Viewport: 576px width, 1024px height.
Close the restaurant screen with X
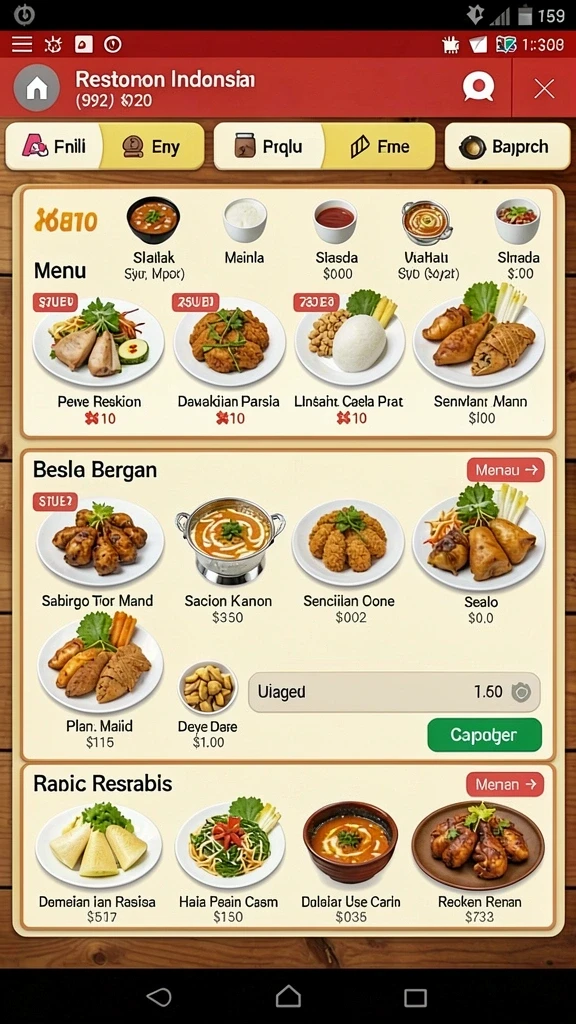tap(543, 88)
